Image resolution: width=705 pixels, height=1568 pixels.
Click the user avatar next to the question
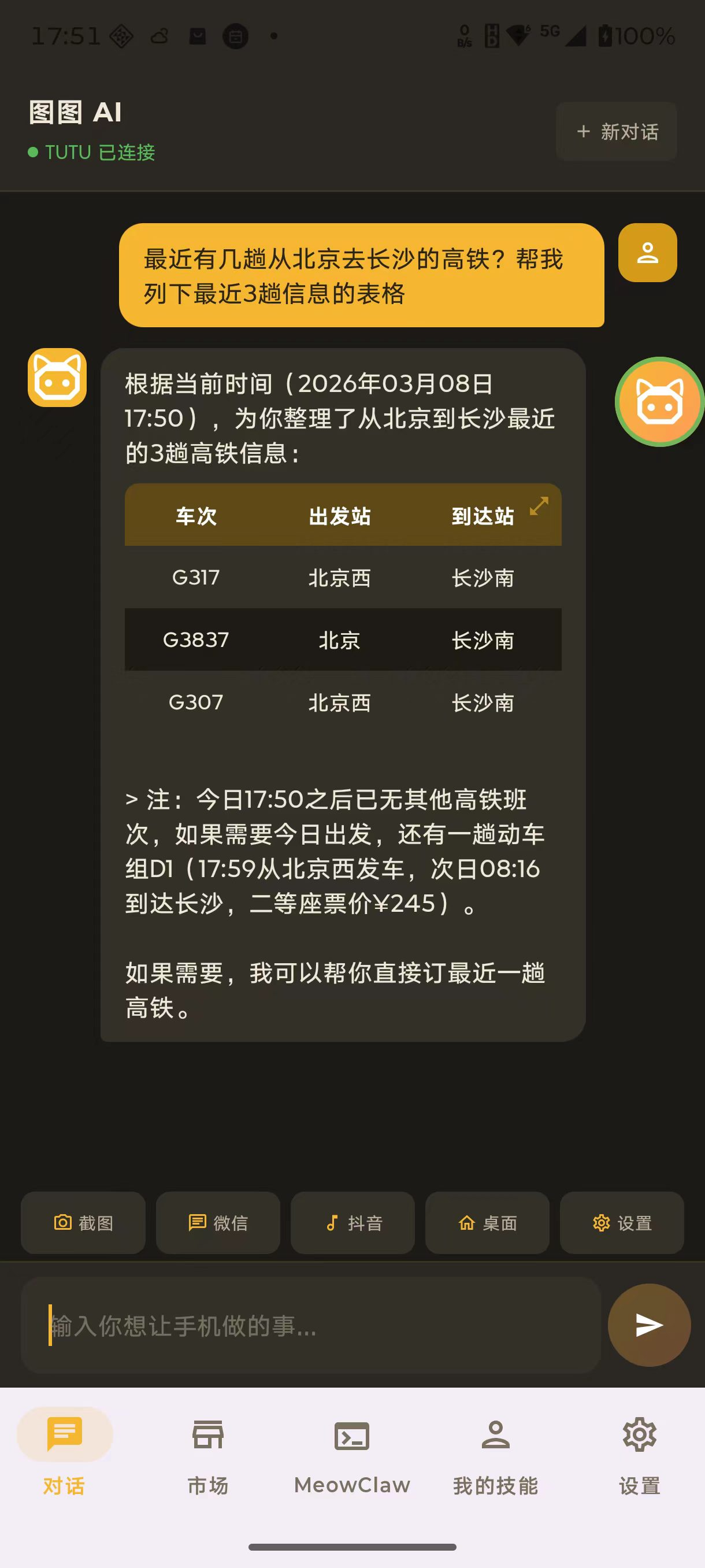647,253
